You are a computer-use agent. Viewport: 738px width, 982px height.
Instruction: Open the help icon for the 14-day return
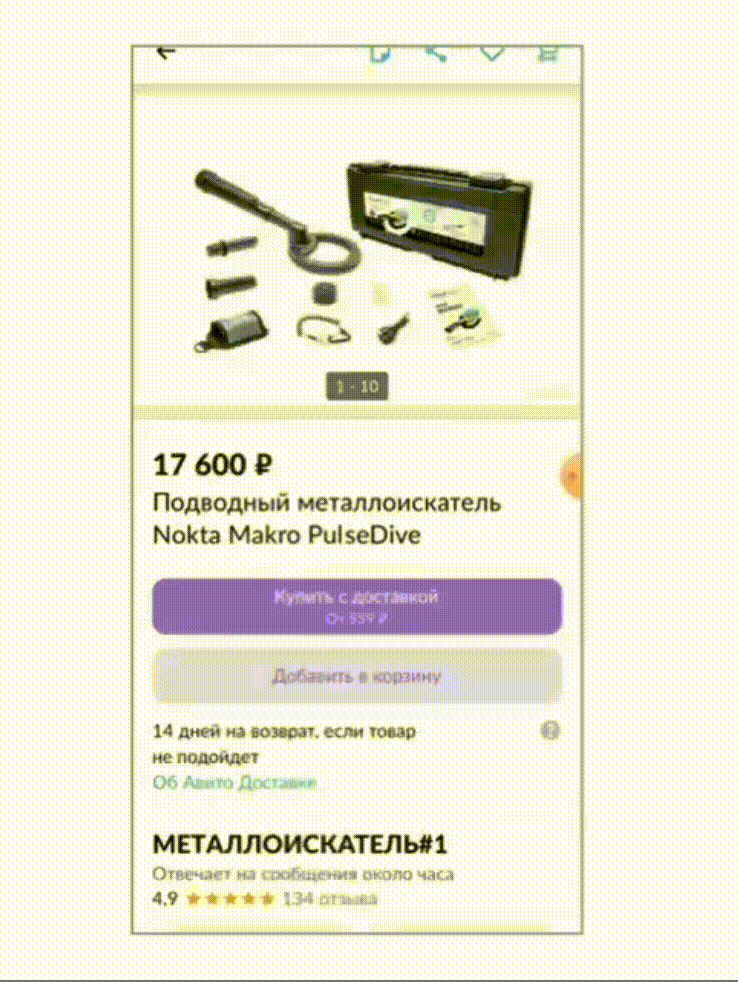point(550,730)
